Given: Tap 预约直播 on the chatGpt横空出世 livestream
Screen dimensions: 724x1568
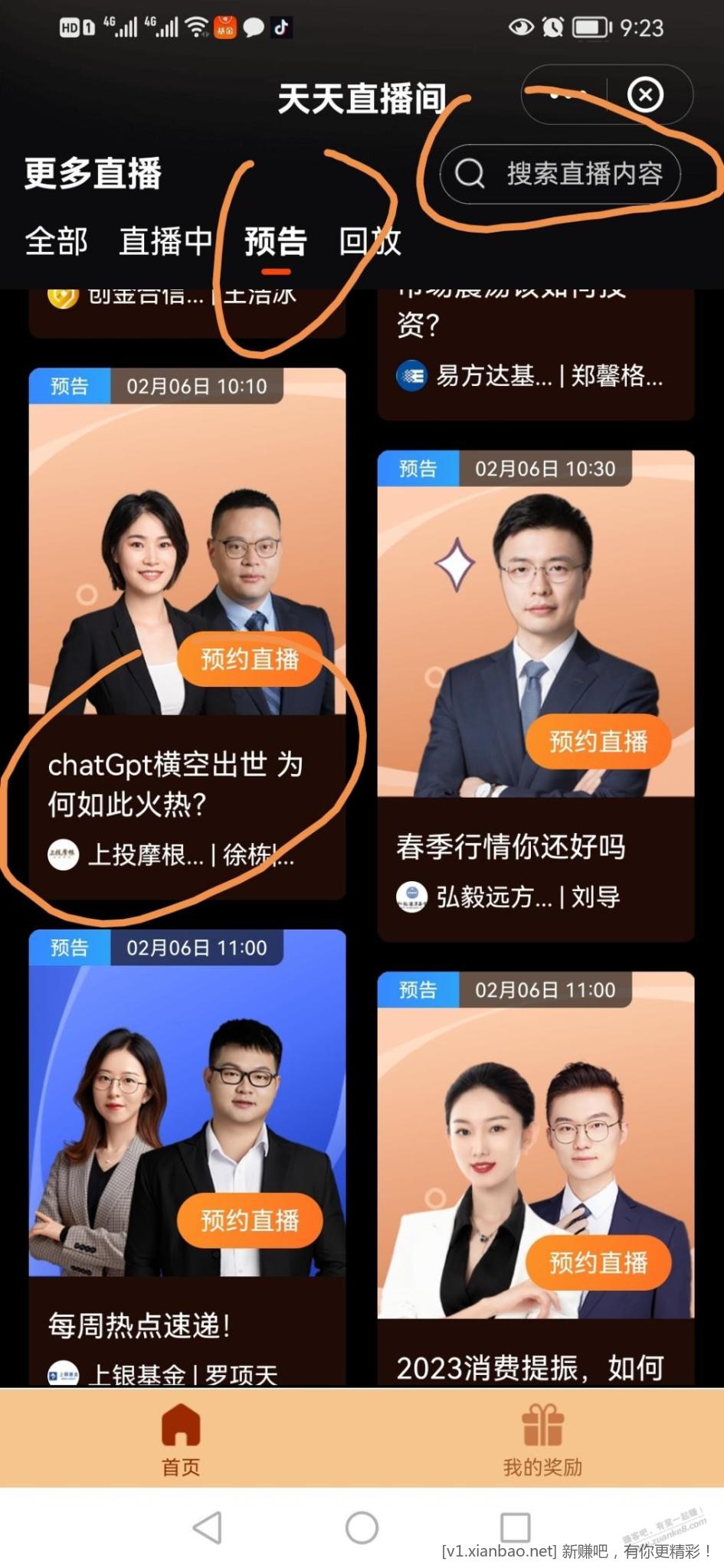Looking at the screenshot, I should click(250, 659).
